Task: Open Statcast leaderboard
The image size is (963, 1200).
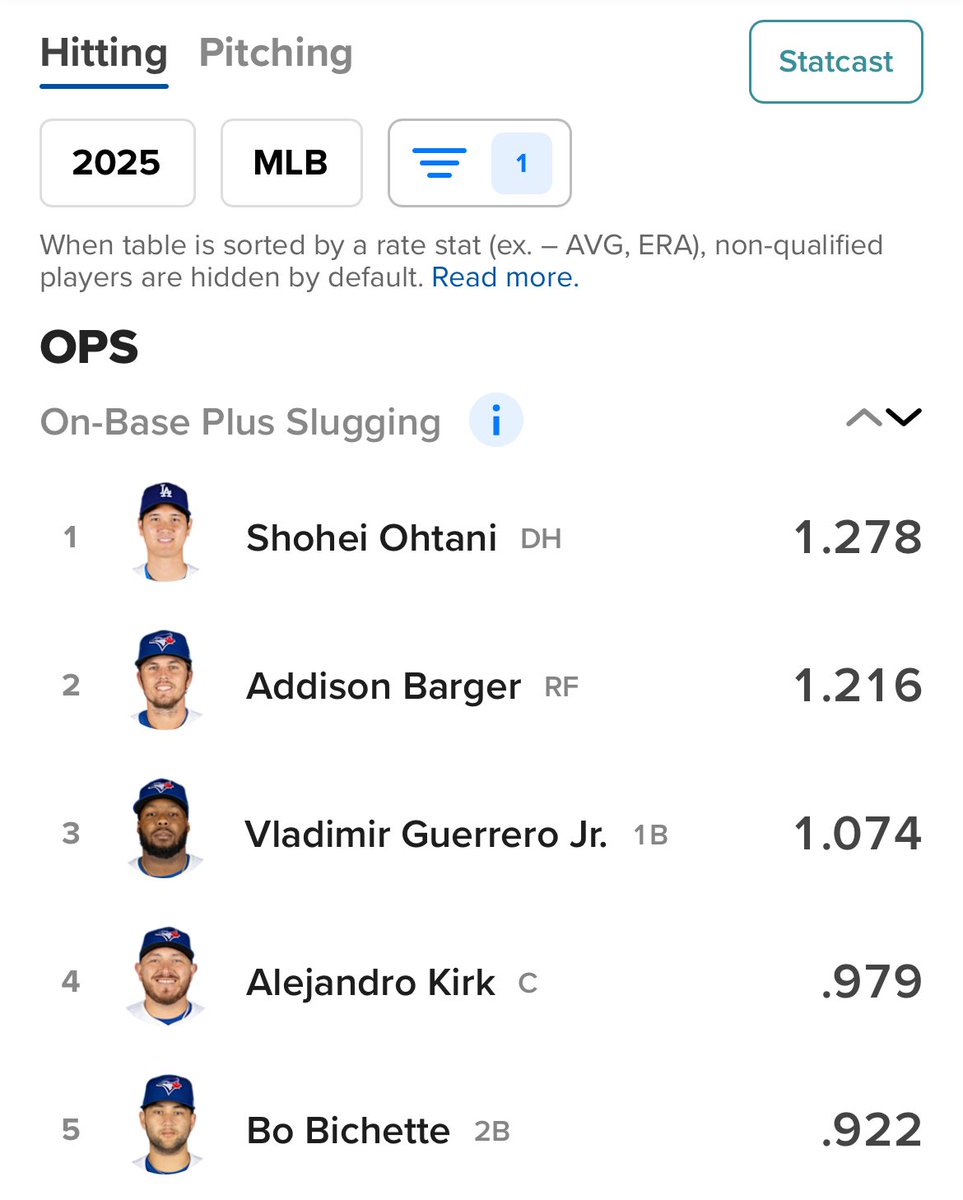Action: [x=835, y=61]
